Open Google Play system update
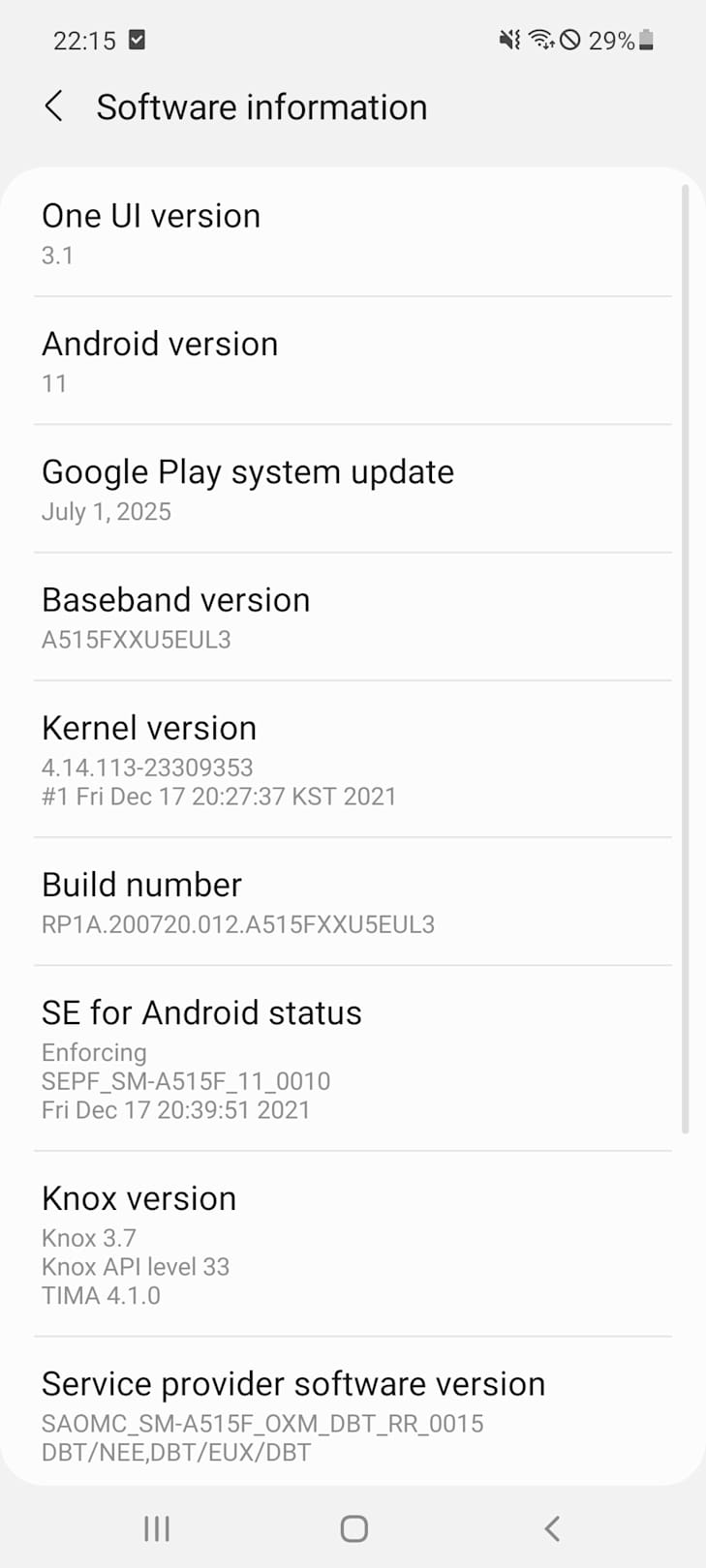This screenshot has width=706, height=1568. 353,489
